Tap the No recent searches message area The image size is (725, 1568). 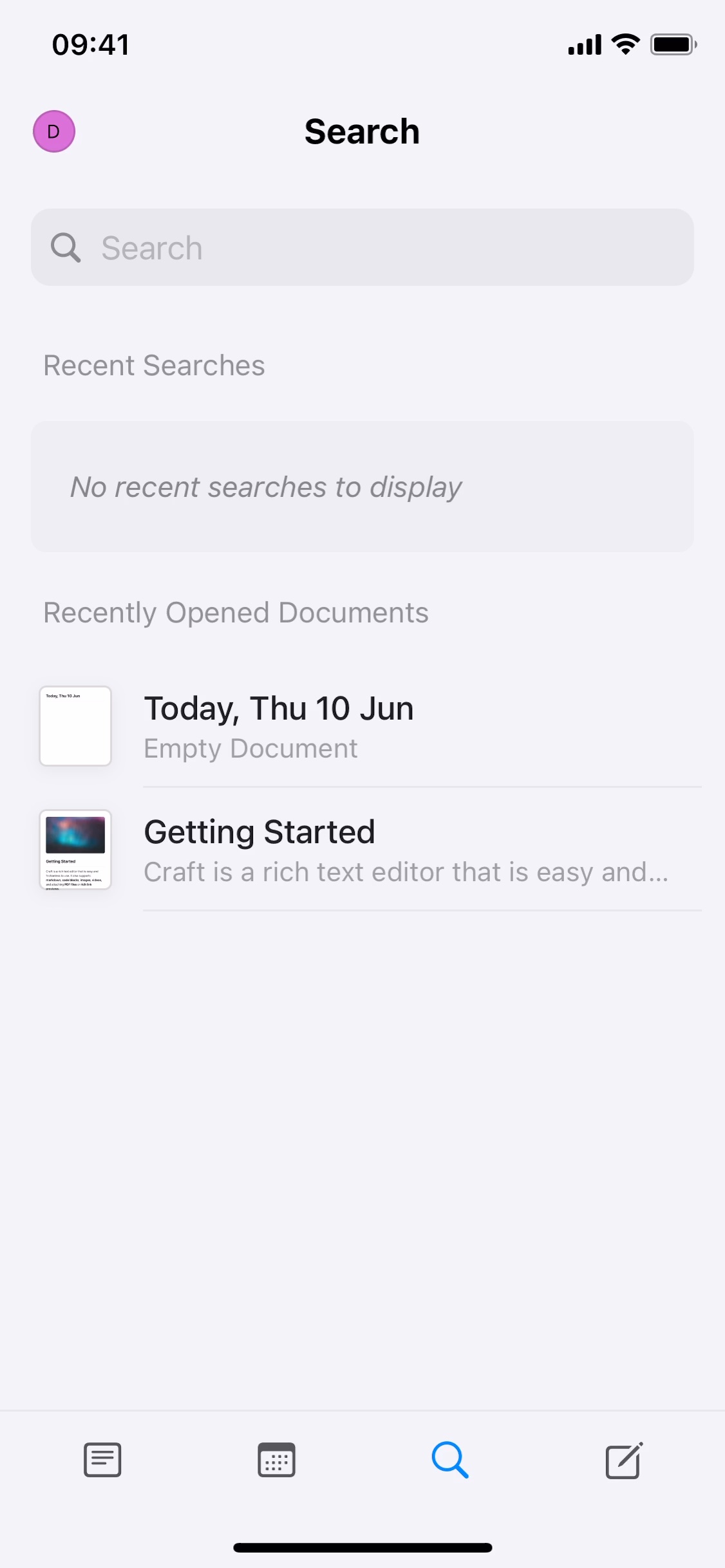coord(266,487)
